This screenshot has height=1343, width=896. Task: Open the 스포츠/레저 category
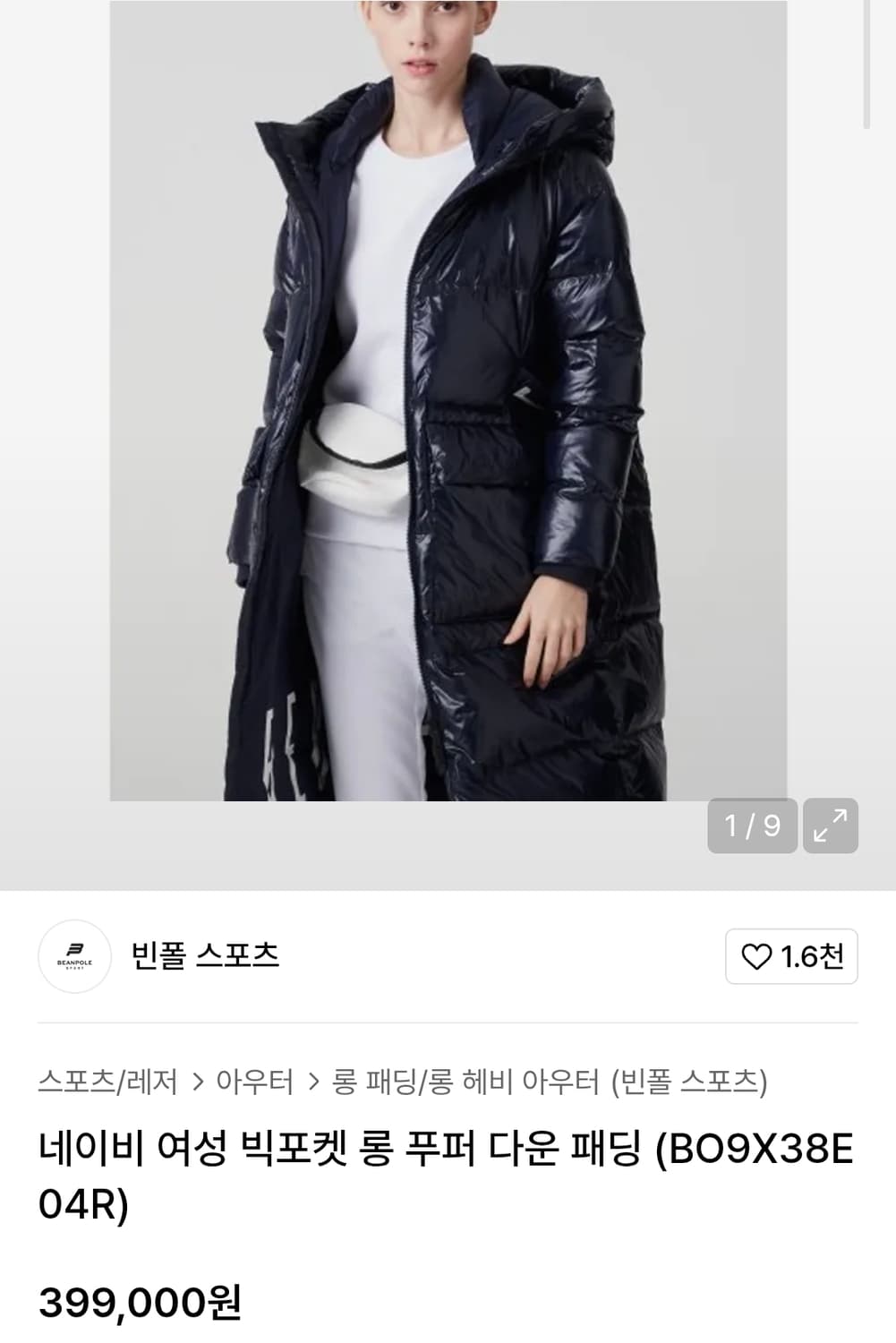[107, 1082]
